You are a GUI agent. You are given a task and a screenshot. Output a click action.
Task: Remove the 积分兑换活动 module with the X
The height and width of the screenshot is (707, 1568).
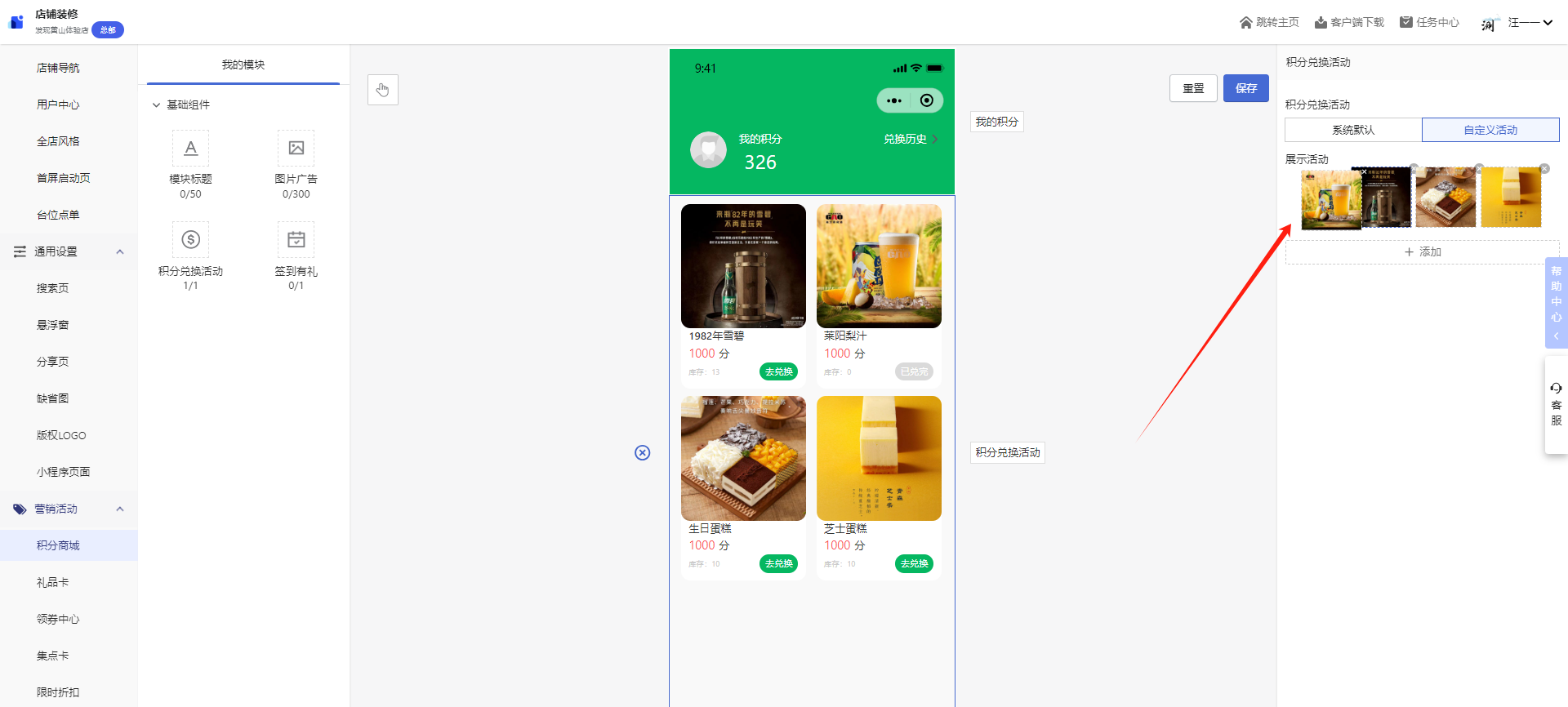tap(643, 453)
